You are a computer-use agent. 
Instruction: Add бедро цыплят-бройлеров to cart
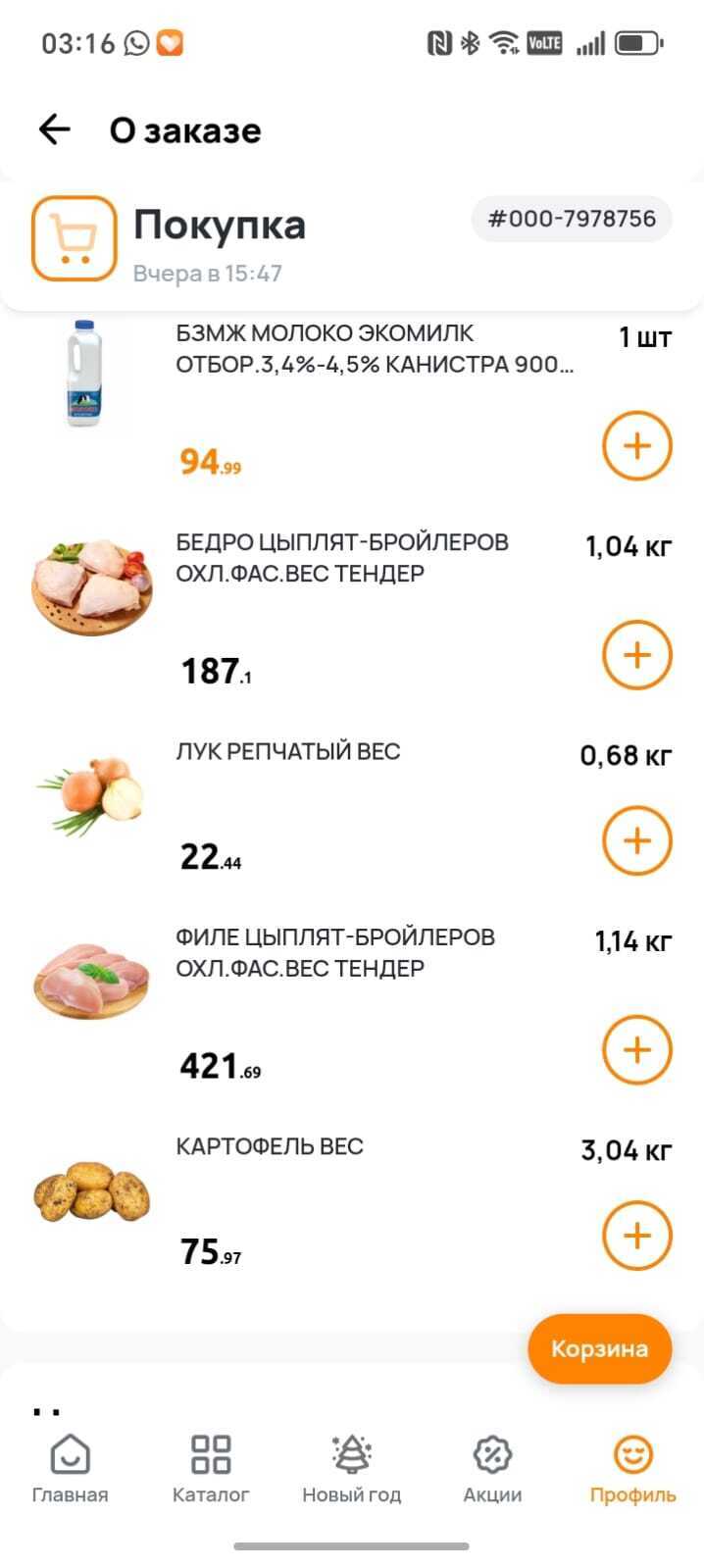636,655
